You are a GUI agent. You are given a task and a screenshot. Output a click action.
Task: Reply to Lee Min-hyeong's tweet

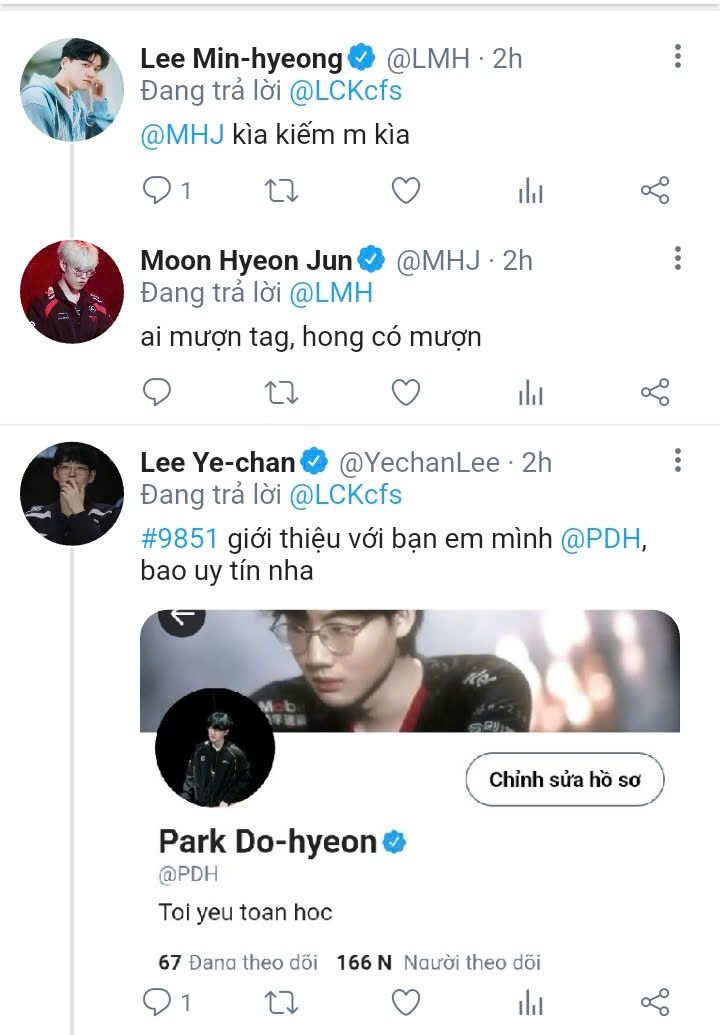[157, 190]
